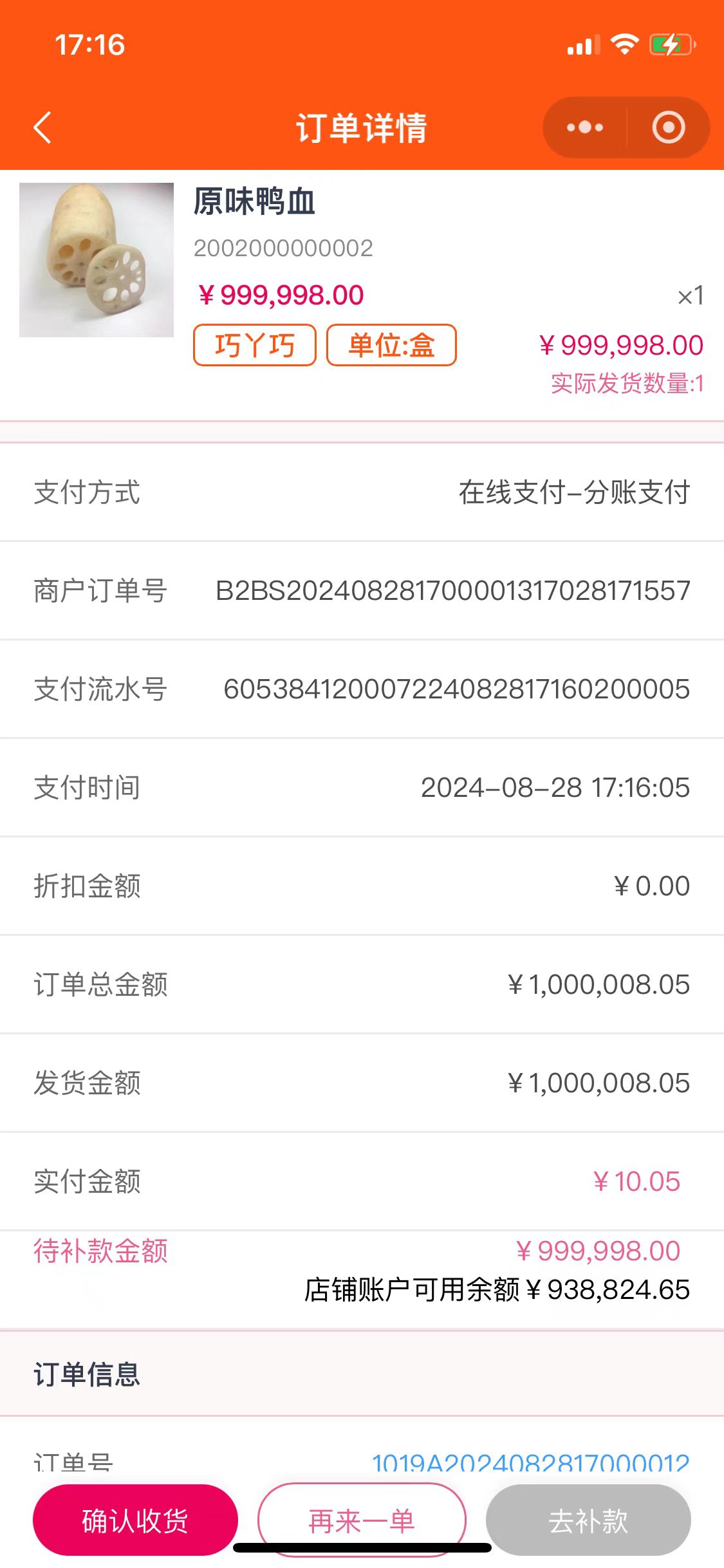Go back from the 订单详情 page
The width and height of the screenshot is (724, 1568).
(x=42, y=127)
